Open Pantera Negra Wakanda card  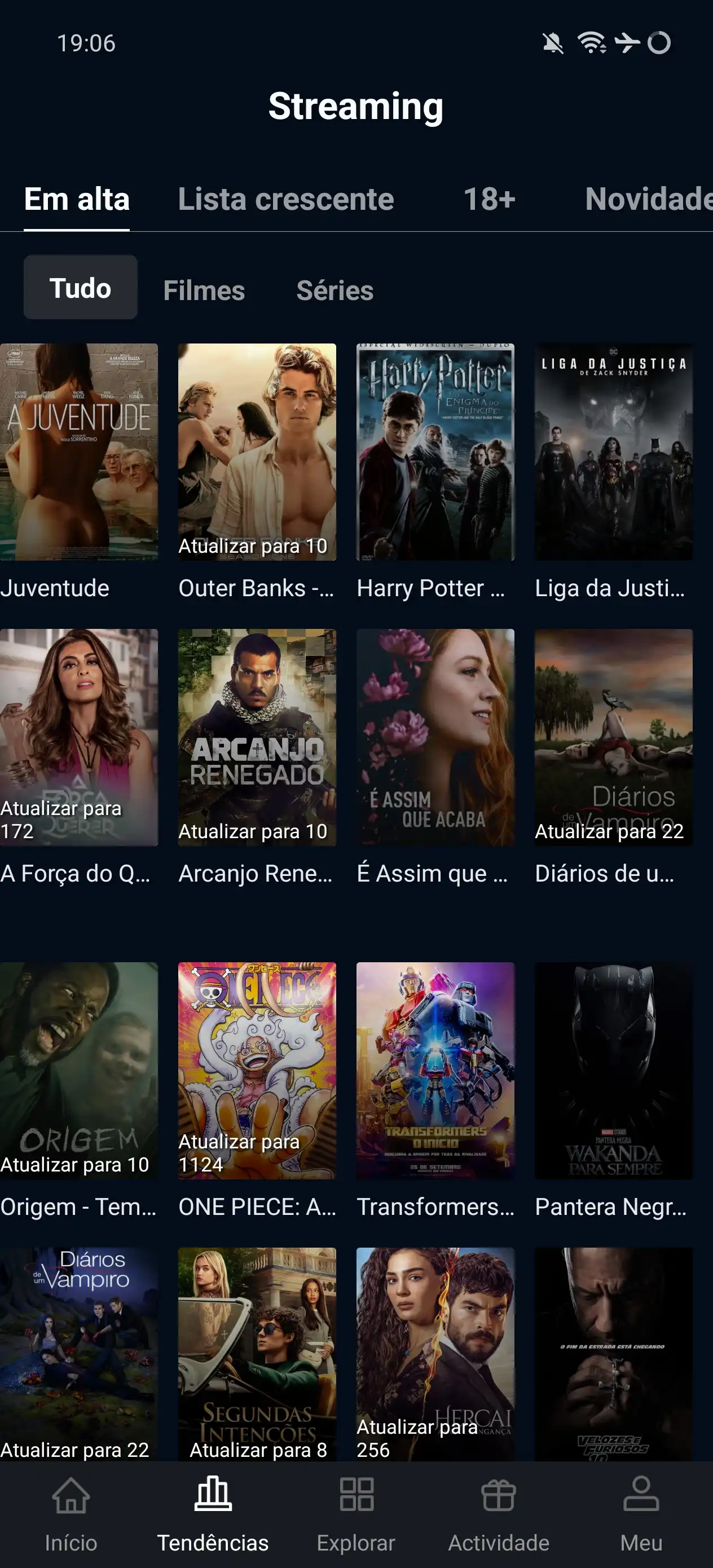pos(613,1069)
